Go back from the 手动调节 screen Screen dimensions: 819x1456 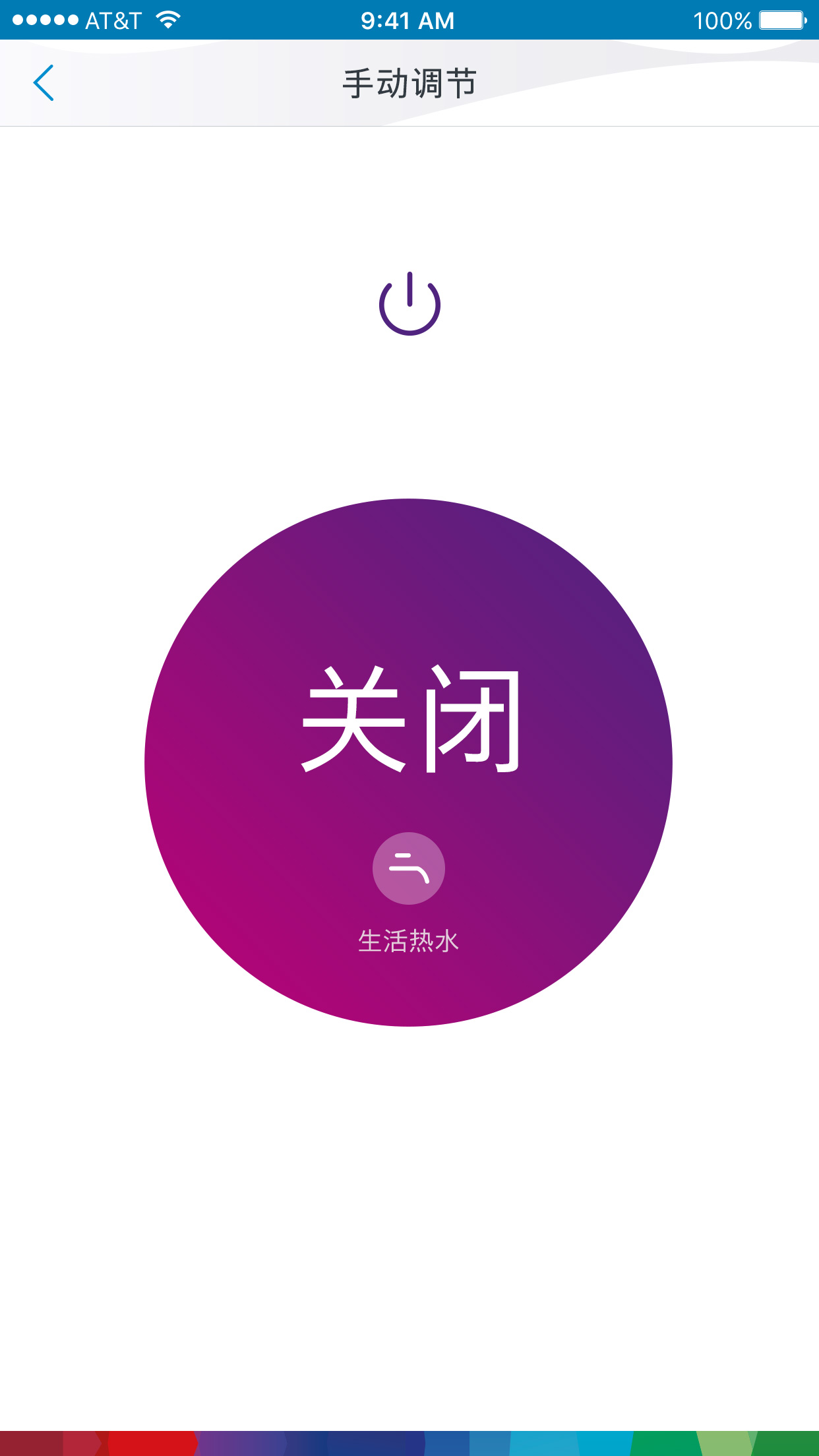tap(44, 83)
